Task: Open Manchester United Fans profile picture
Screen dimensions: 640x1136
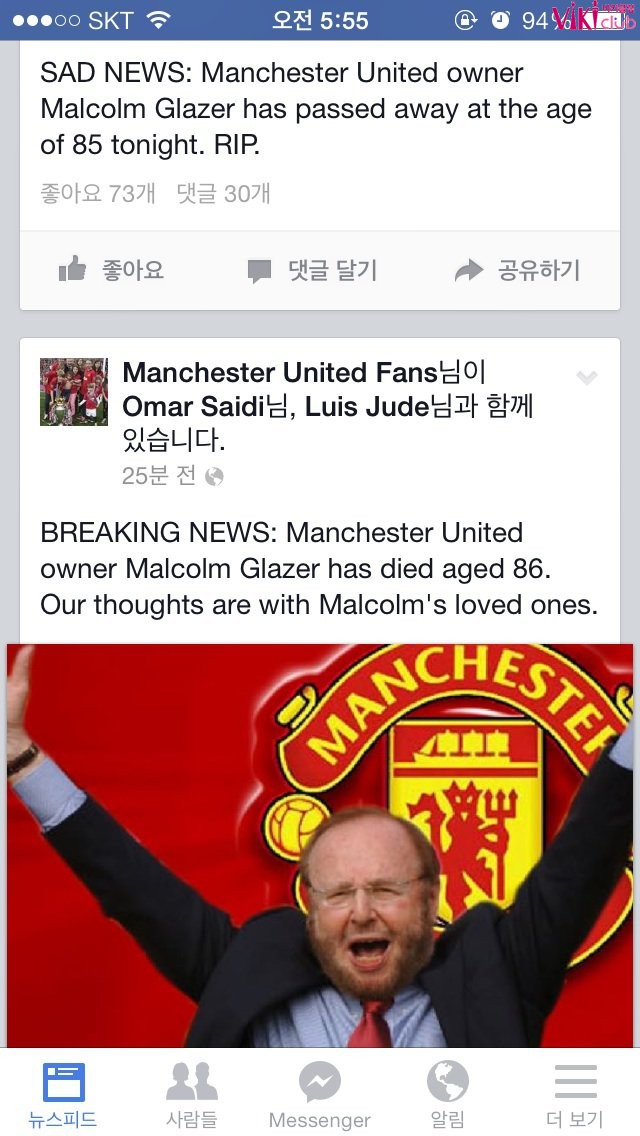Action: pos(73,392)
